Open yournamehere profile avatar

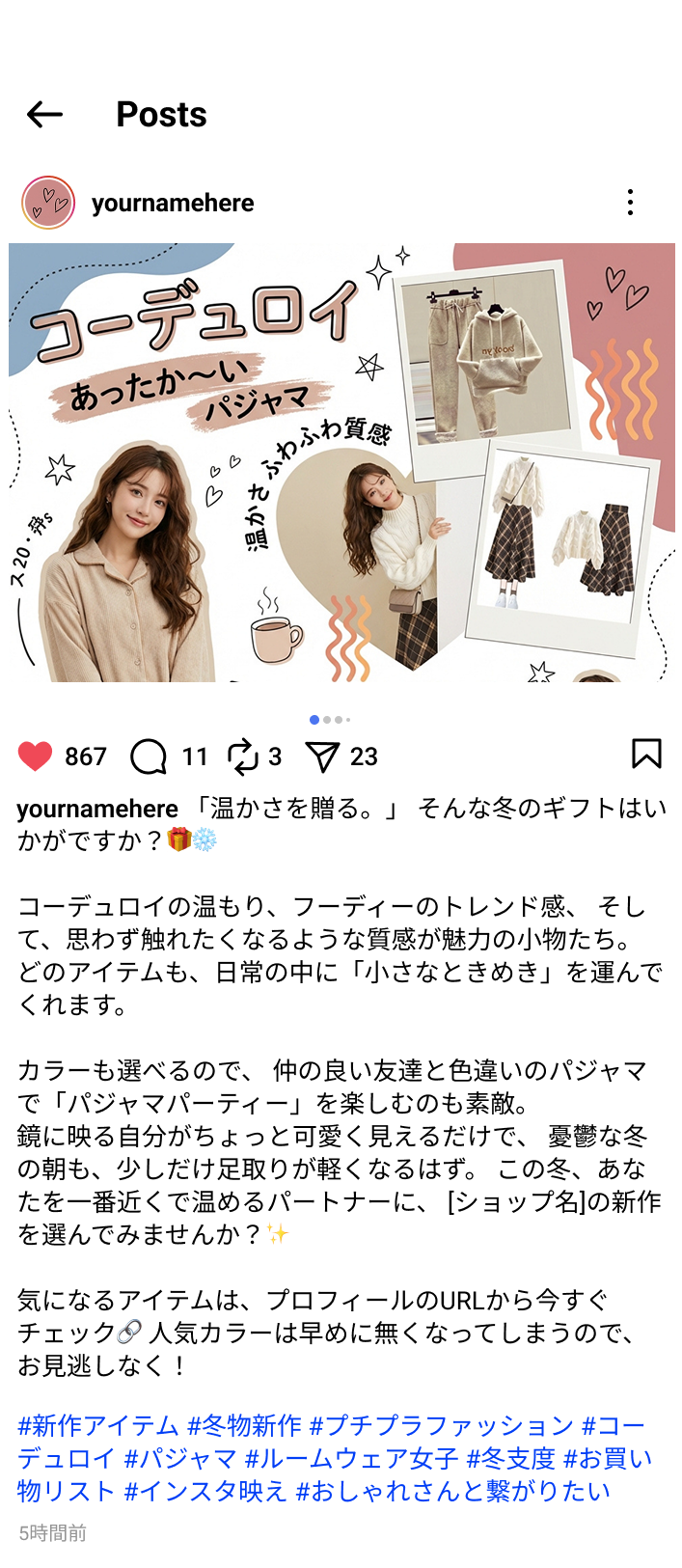pyautogui.click(x=48, y=203)
